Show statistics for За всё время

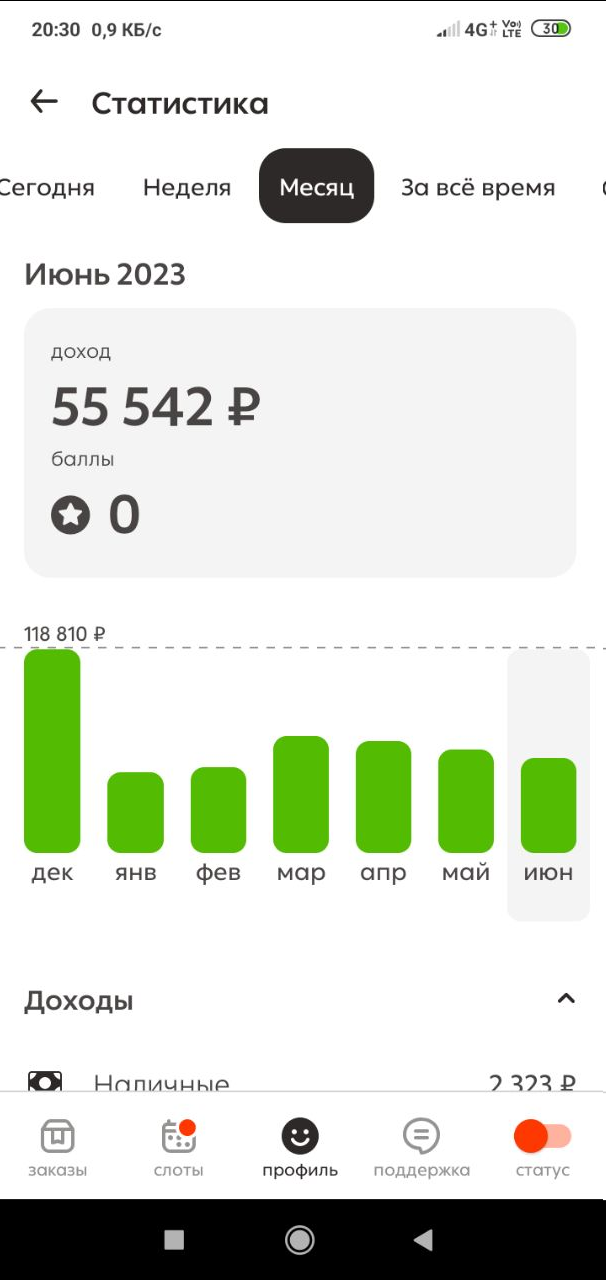click(x=478, y=187)
